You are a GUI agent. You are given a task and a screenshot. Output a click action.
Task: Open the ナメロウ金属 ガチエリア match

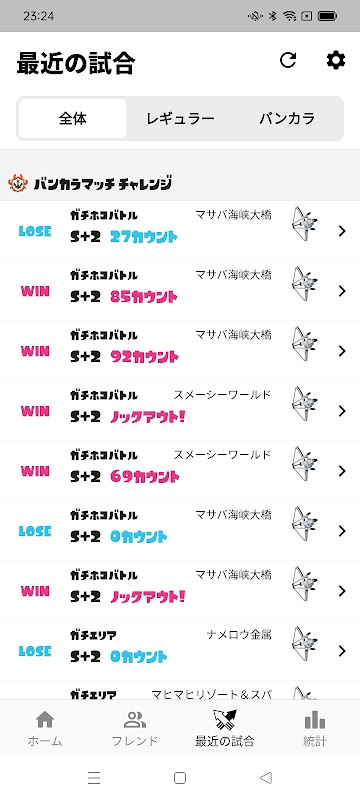[180, 651]
